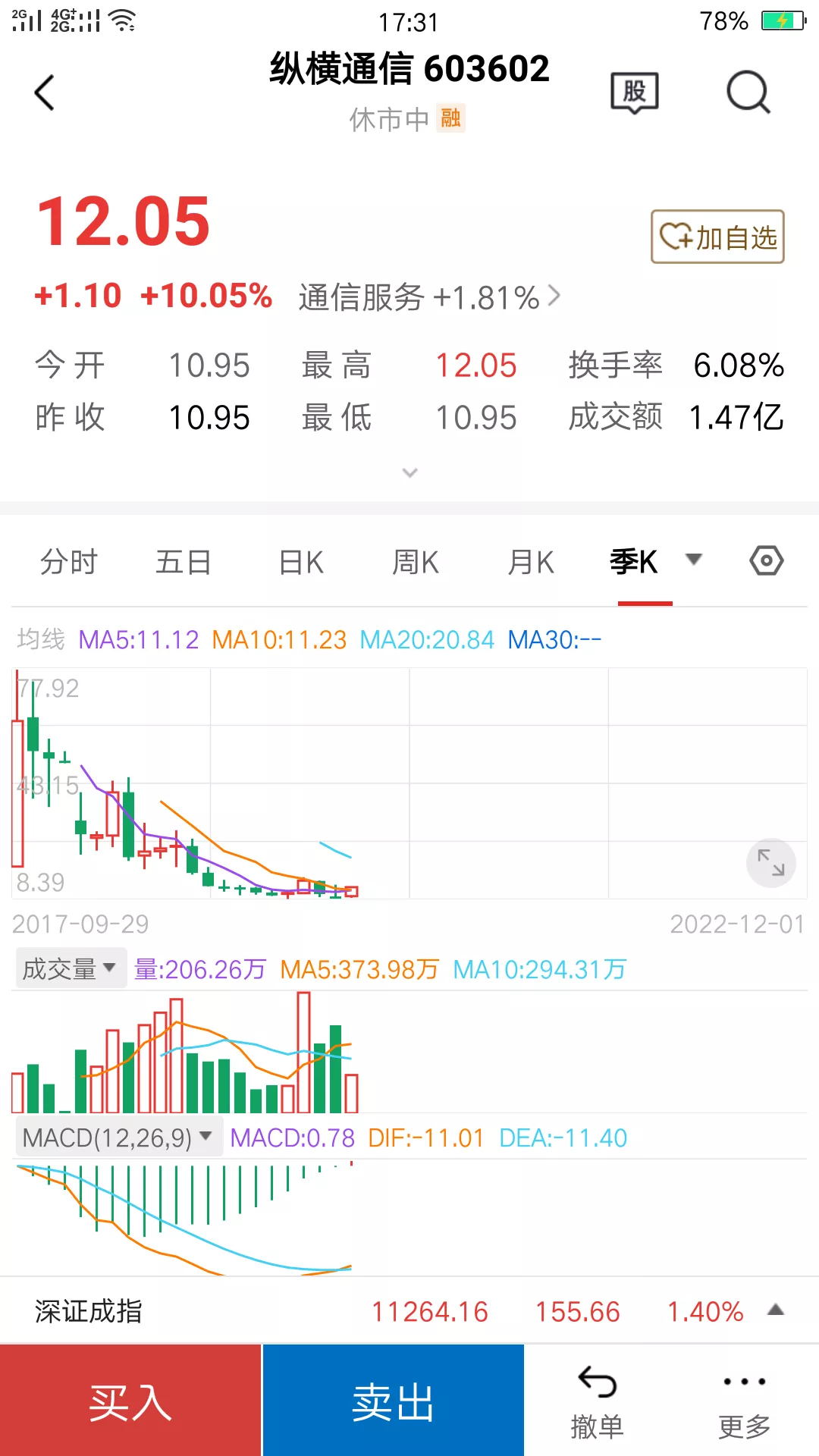The width and height of the screenshot is (819, 1456).
Task: Expand more quote details chevron
Action: 409,473
